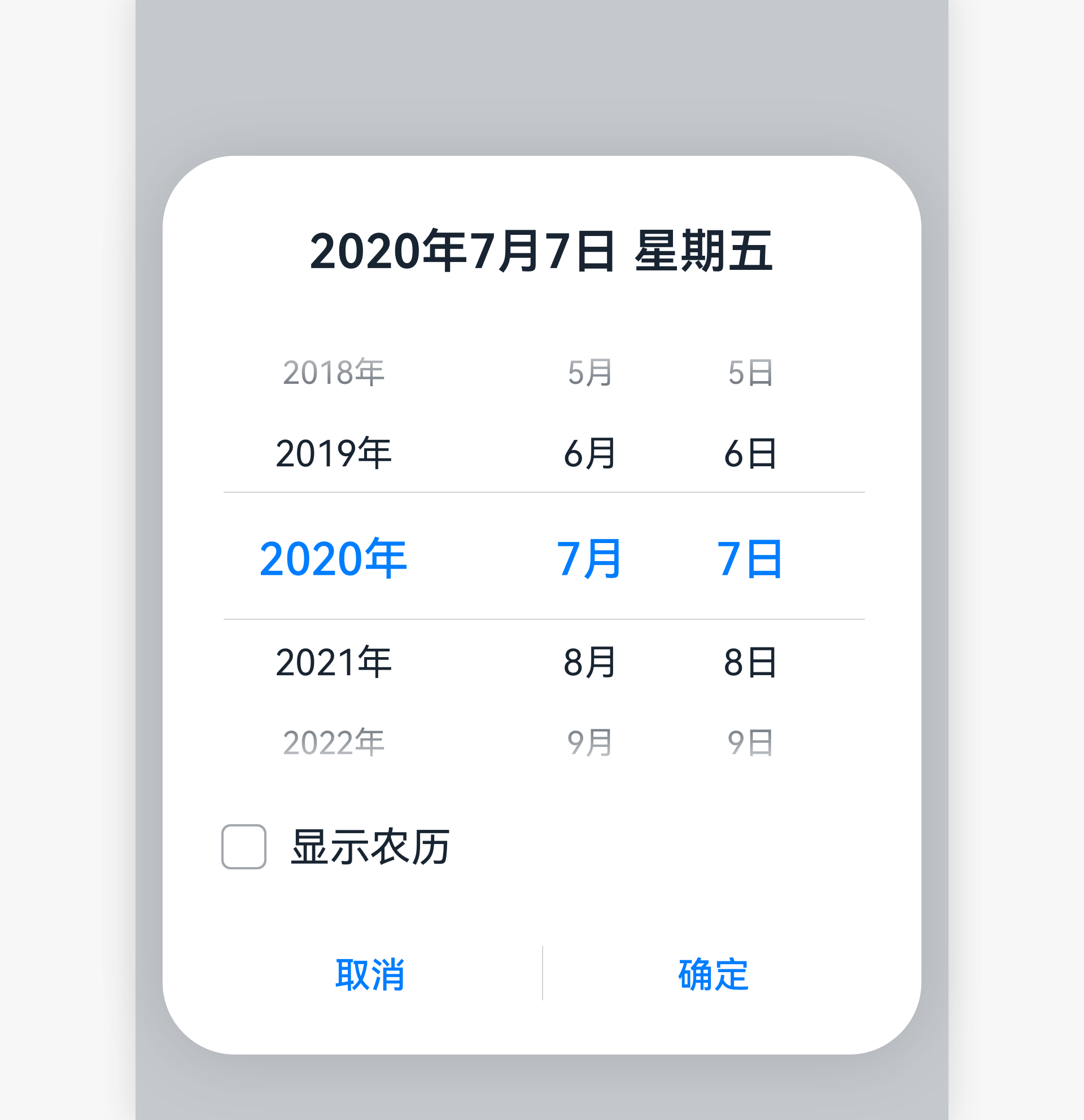Pick 6日 in the day wheel
The height and width of the screenshot is (1120, 1084).
click(x=750, y=454)
